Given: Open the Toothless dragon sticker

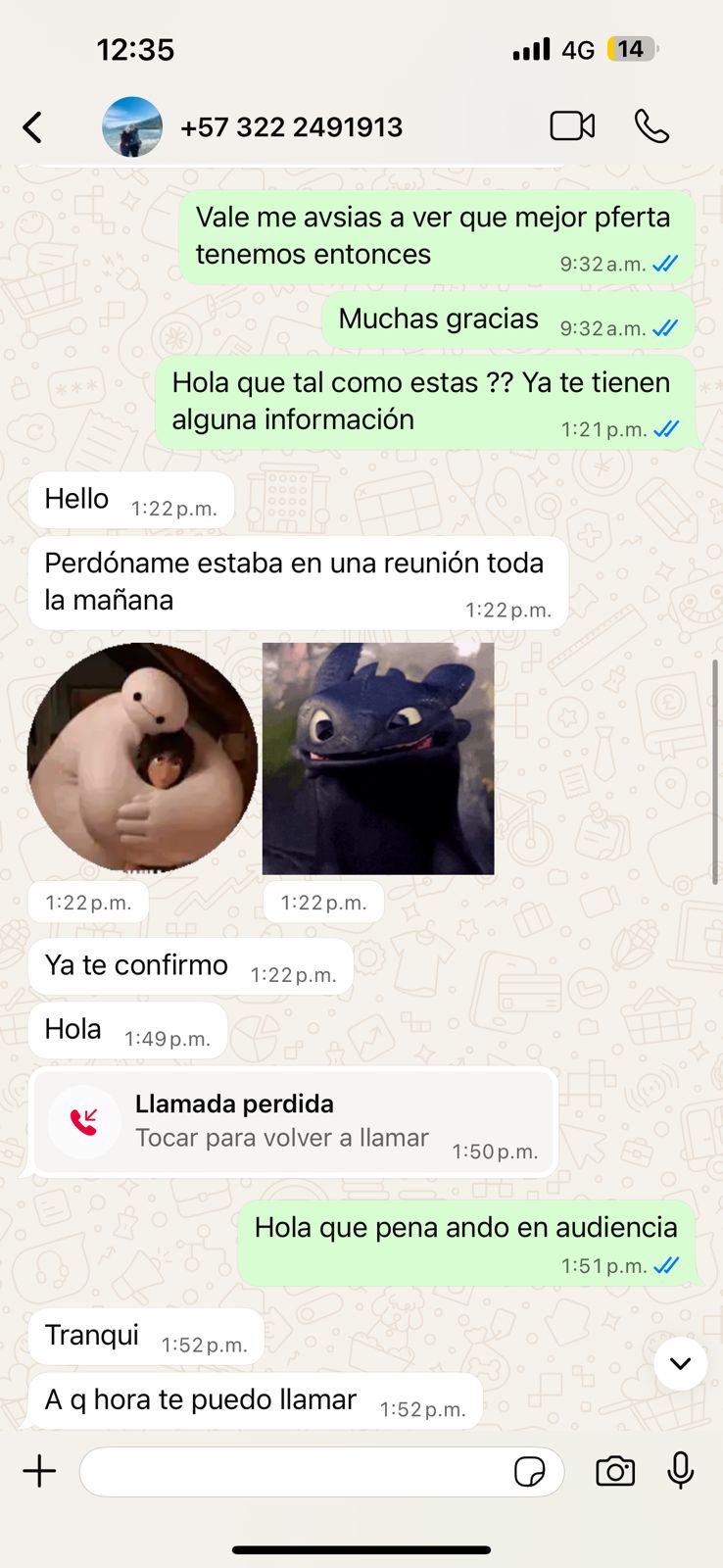Looking at the screenshot, I should (x=378, y=759).
